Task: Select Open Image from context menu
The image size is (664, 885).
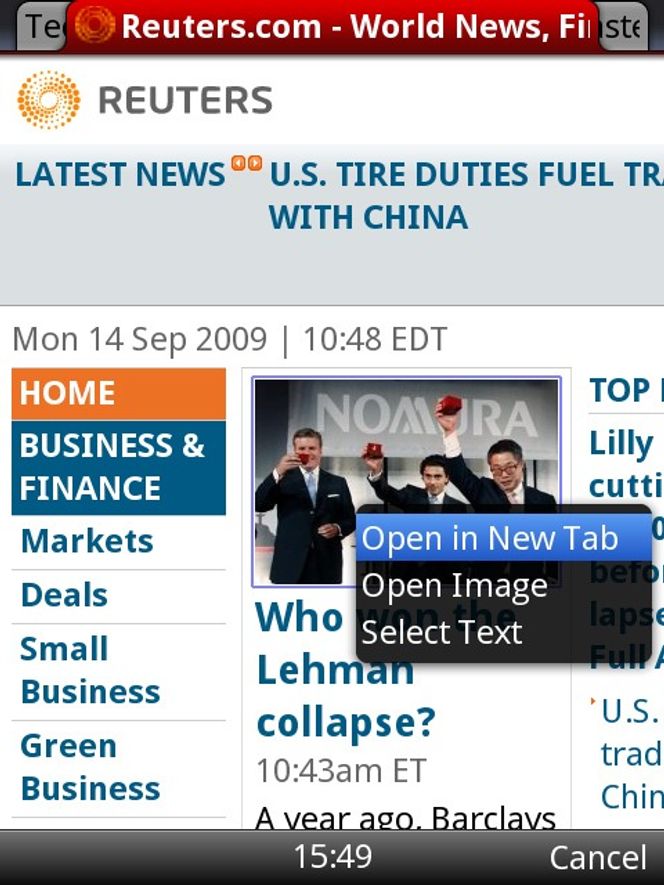Action: pos(454,586)
